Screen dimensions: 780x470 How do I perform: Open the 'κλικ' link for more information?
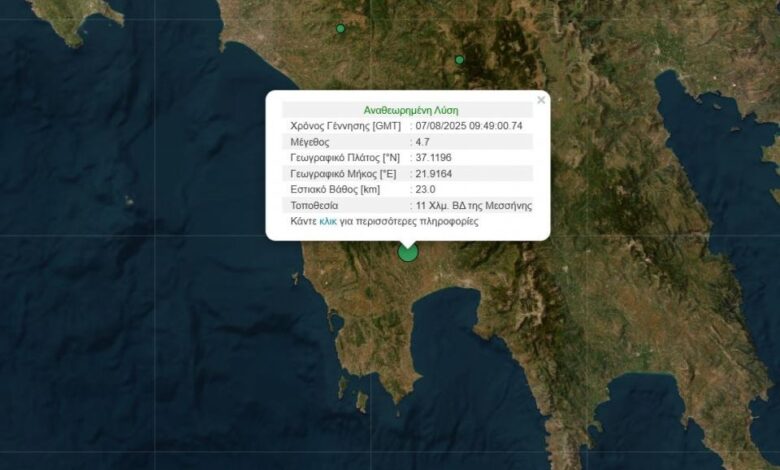[x=327, y=221]
